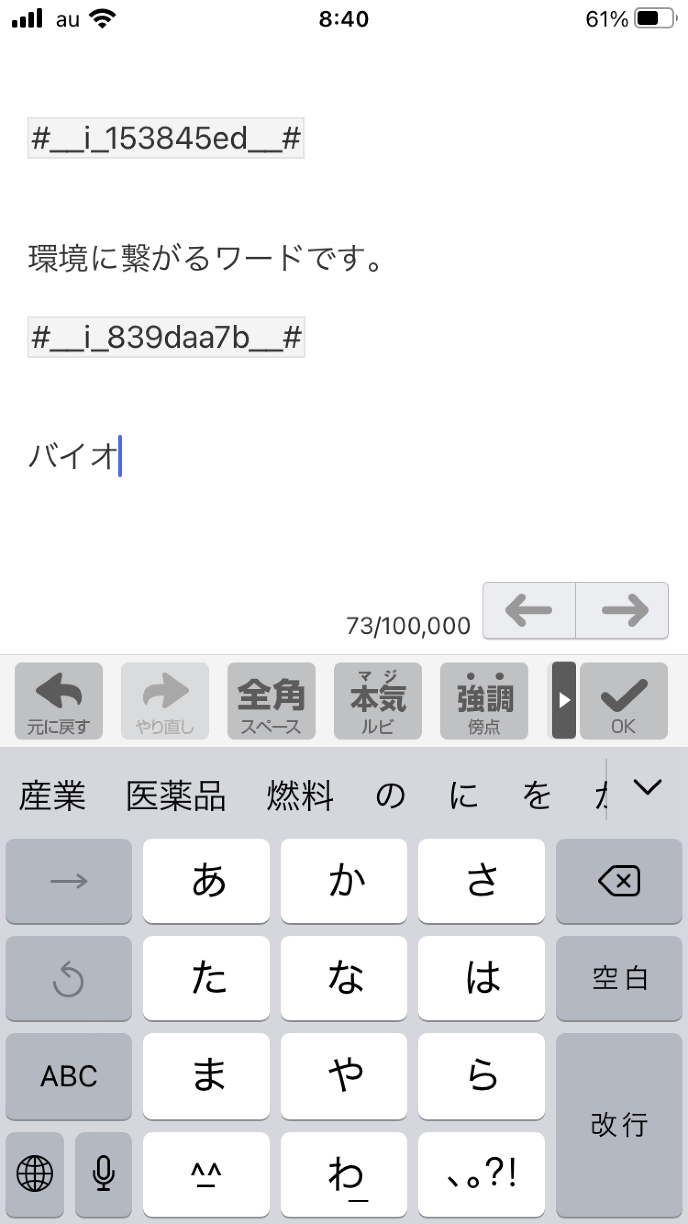Tap the image placeholder #__i_839daa7b__#

tap(166, 338)
